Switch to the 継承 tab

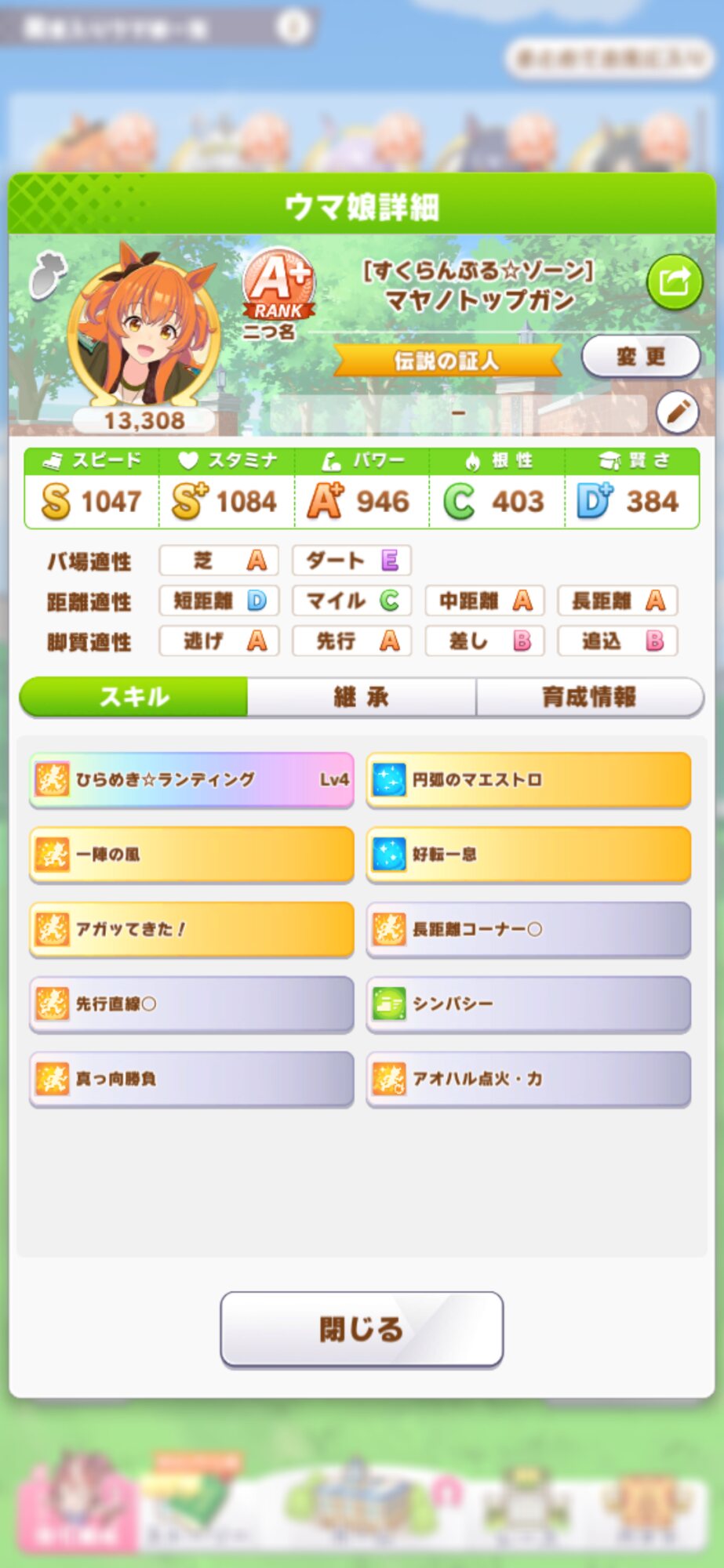click(x=361, y=697)
